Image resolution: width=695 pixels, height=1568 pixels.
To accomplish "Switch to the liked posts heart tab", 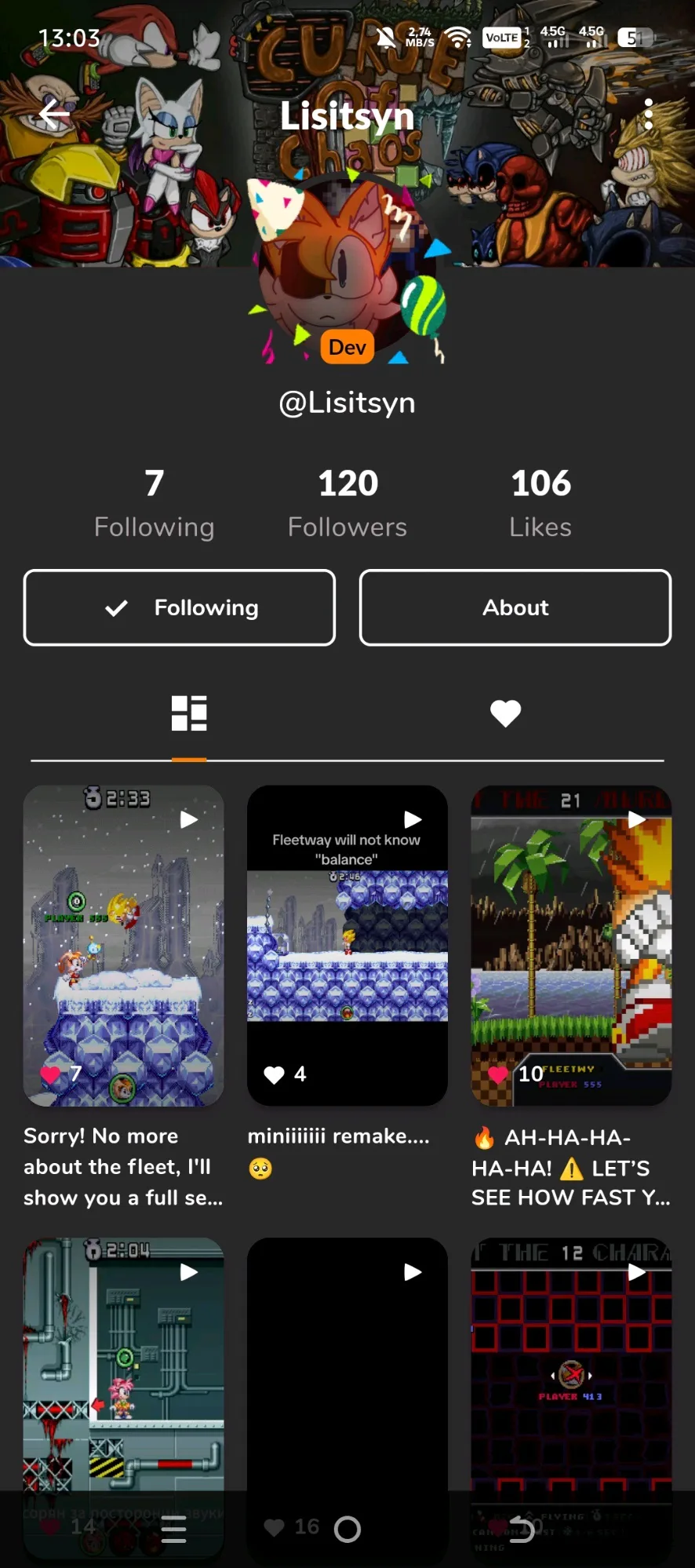I will click(x=505, y=713).
